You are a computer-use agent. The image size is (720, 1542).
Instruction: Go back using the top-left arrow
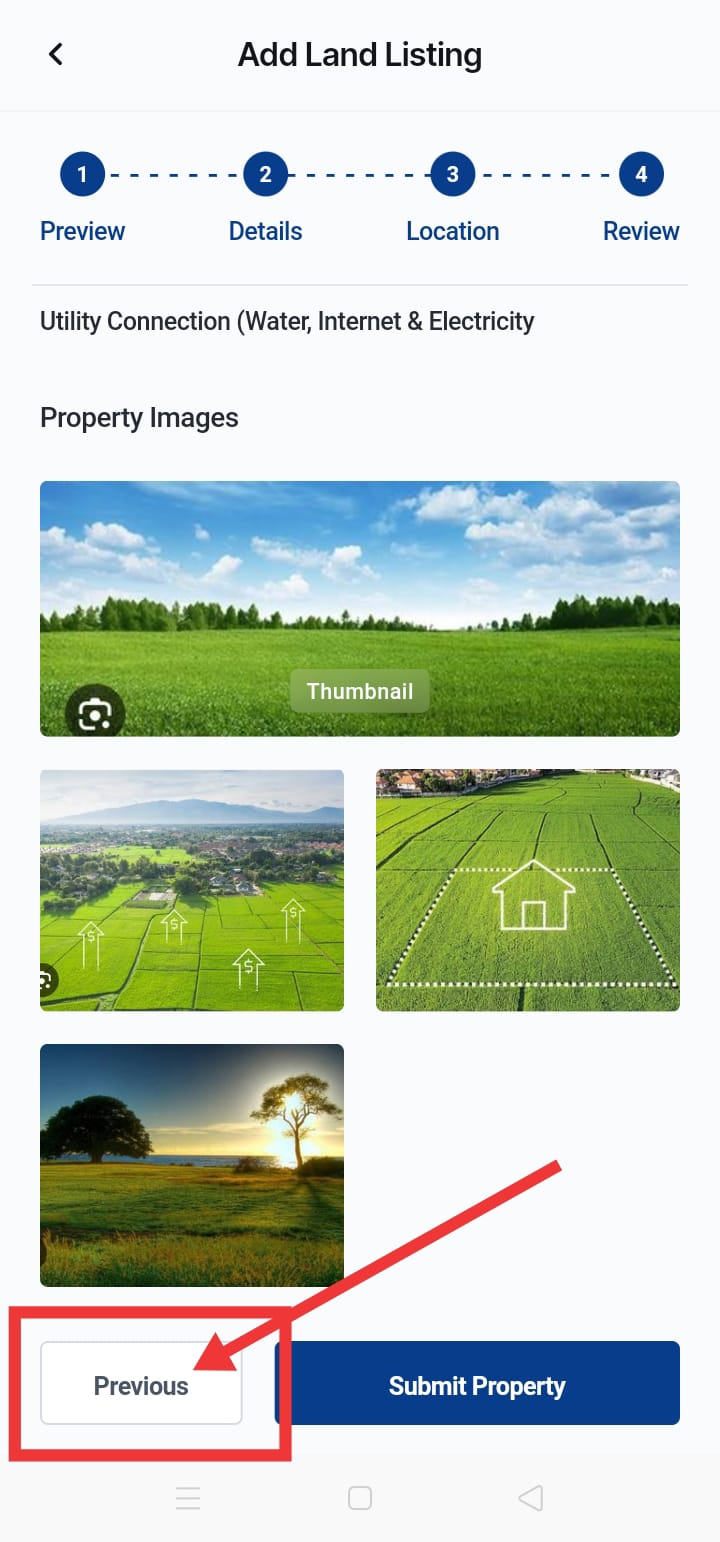[x=56, y=54]
